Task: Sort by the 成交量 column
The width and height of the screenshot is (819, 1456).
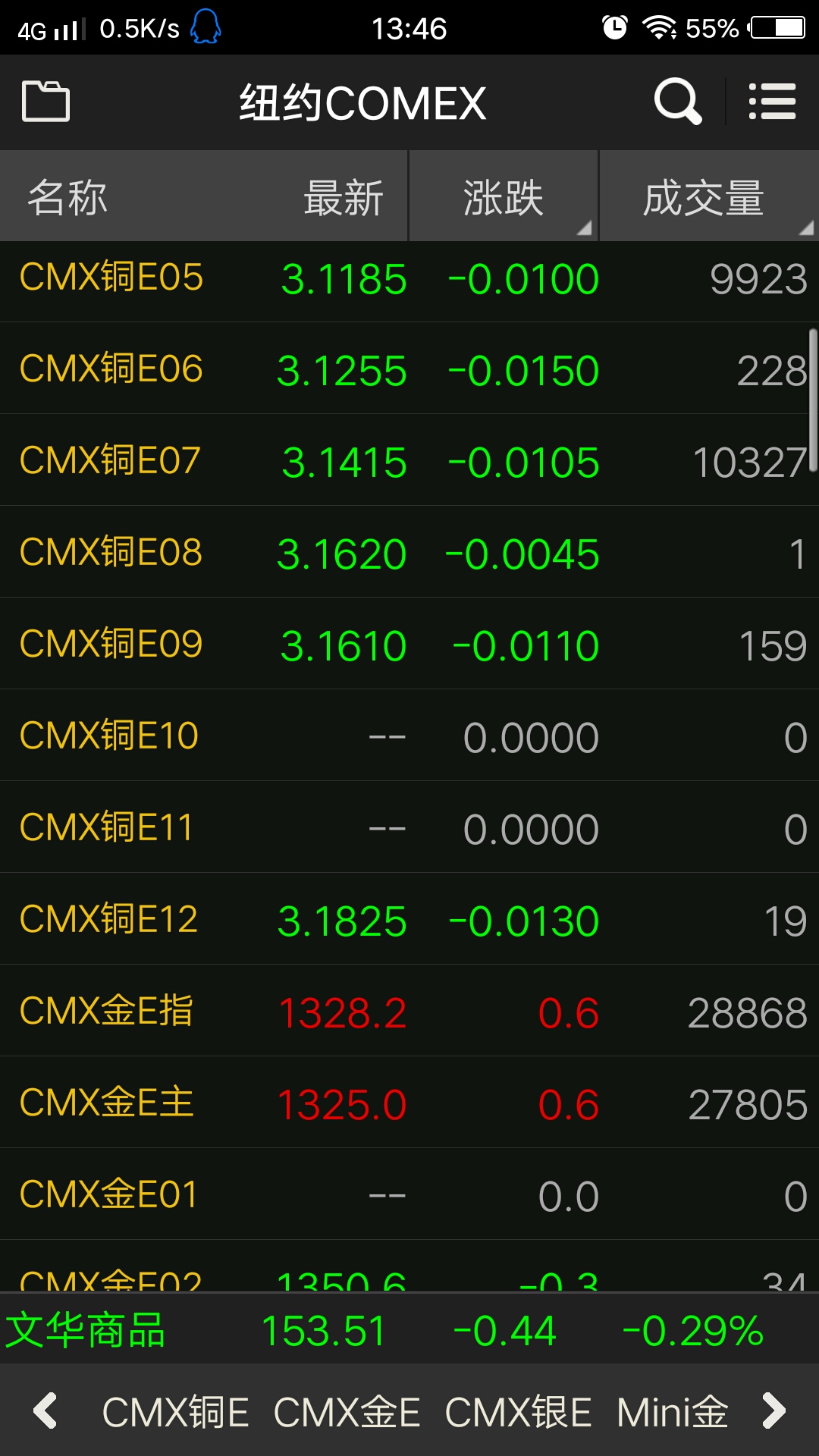Action: point(704,198)
